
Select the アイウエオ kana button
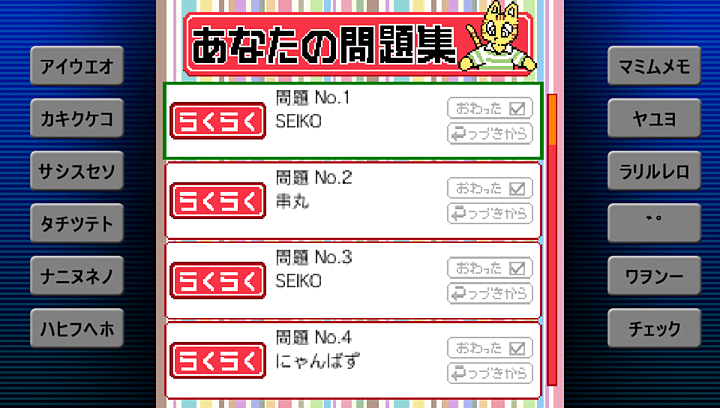pos(77,66)
